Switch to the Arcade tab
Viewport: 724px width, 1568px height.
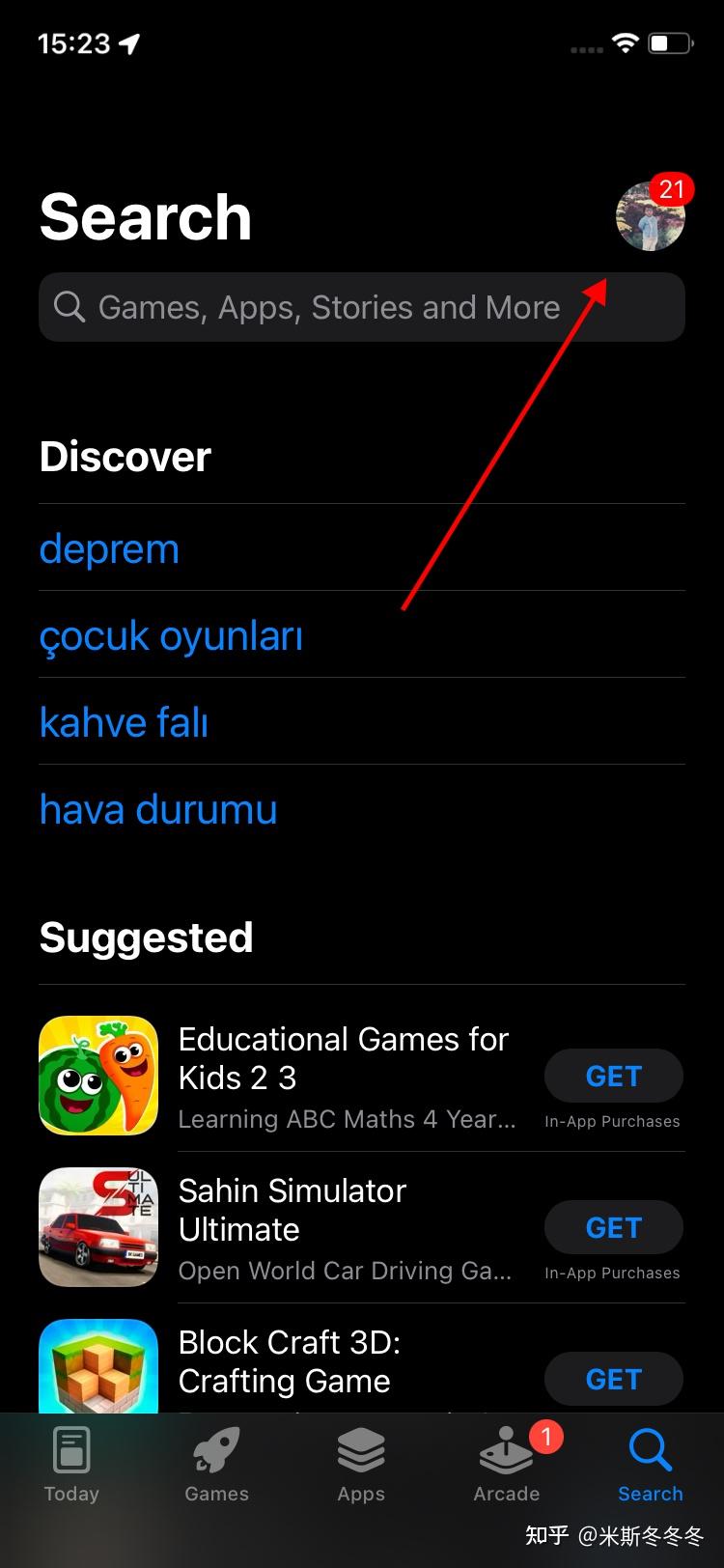tap(506, 1464)
